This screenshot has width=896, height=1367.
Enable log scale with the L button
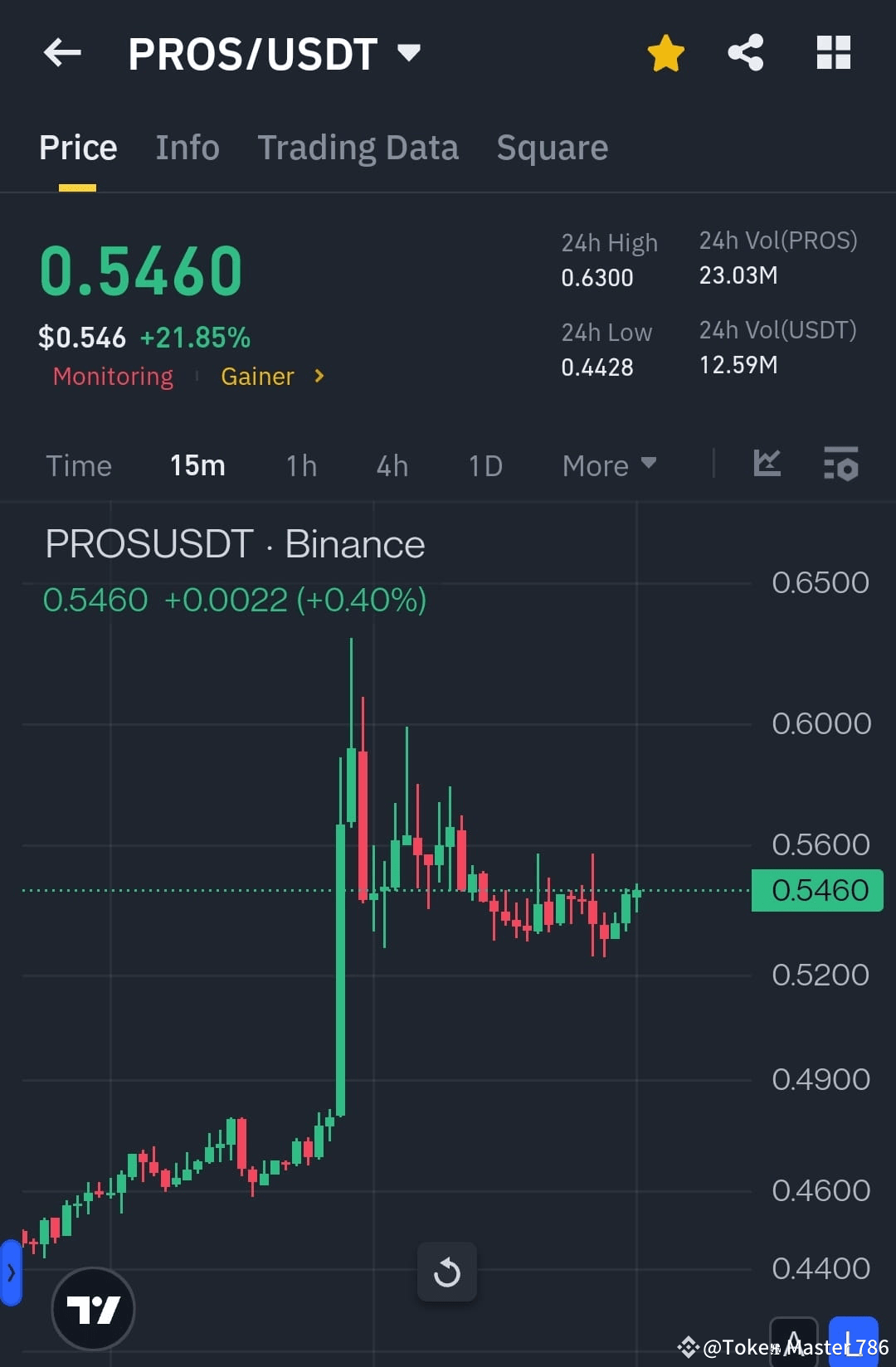tap(855, 1337)
